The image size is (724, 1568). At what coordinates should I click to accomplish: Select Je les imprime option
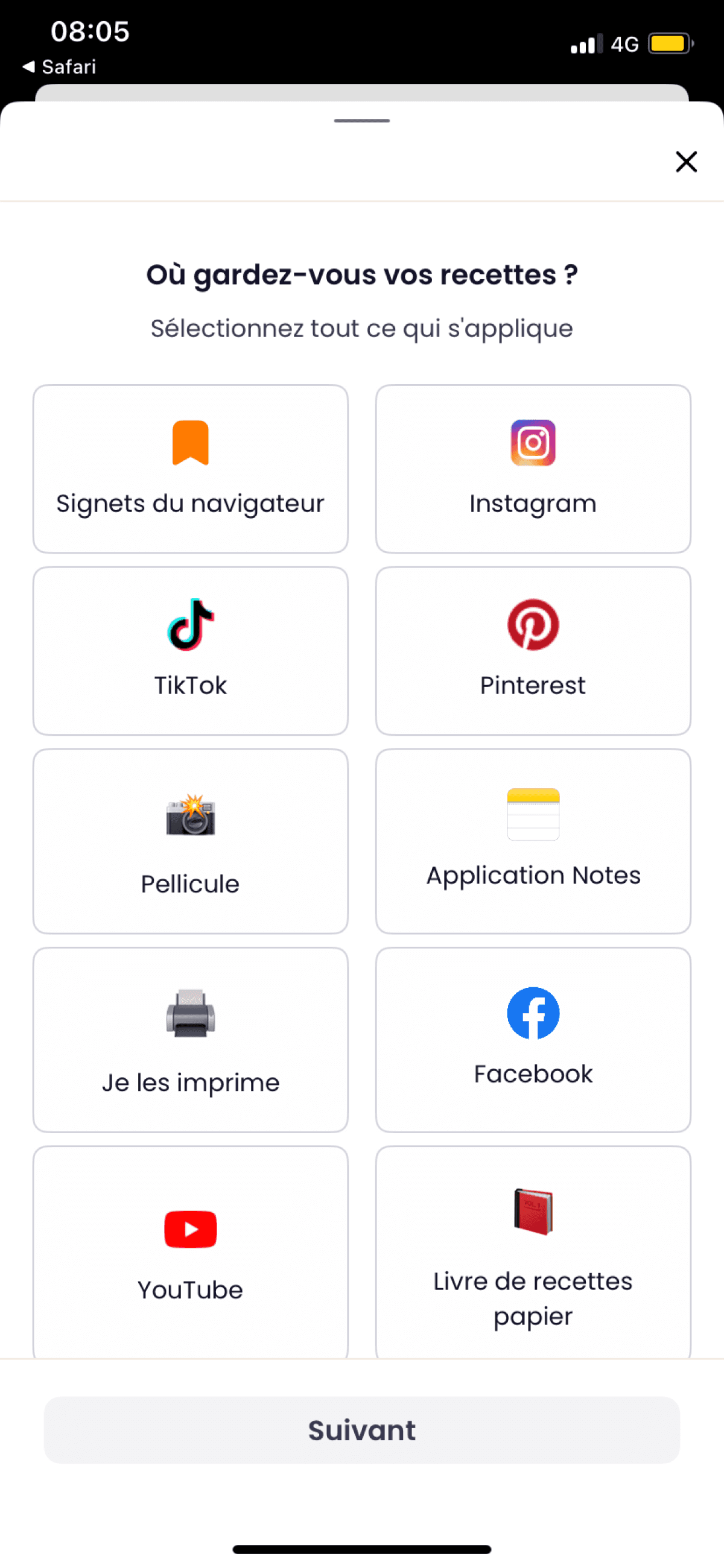pos(191,1039)
